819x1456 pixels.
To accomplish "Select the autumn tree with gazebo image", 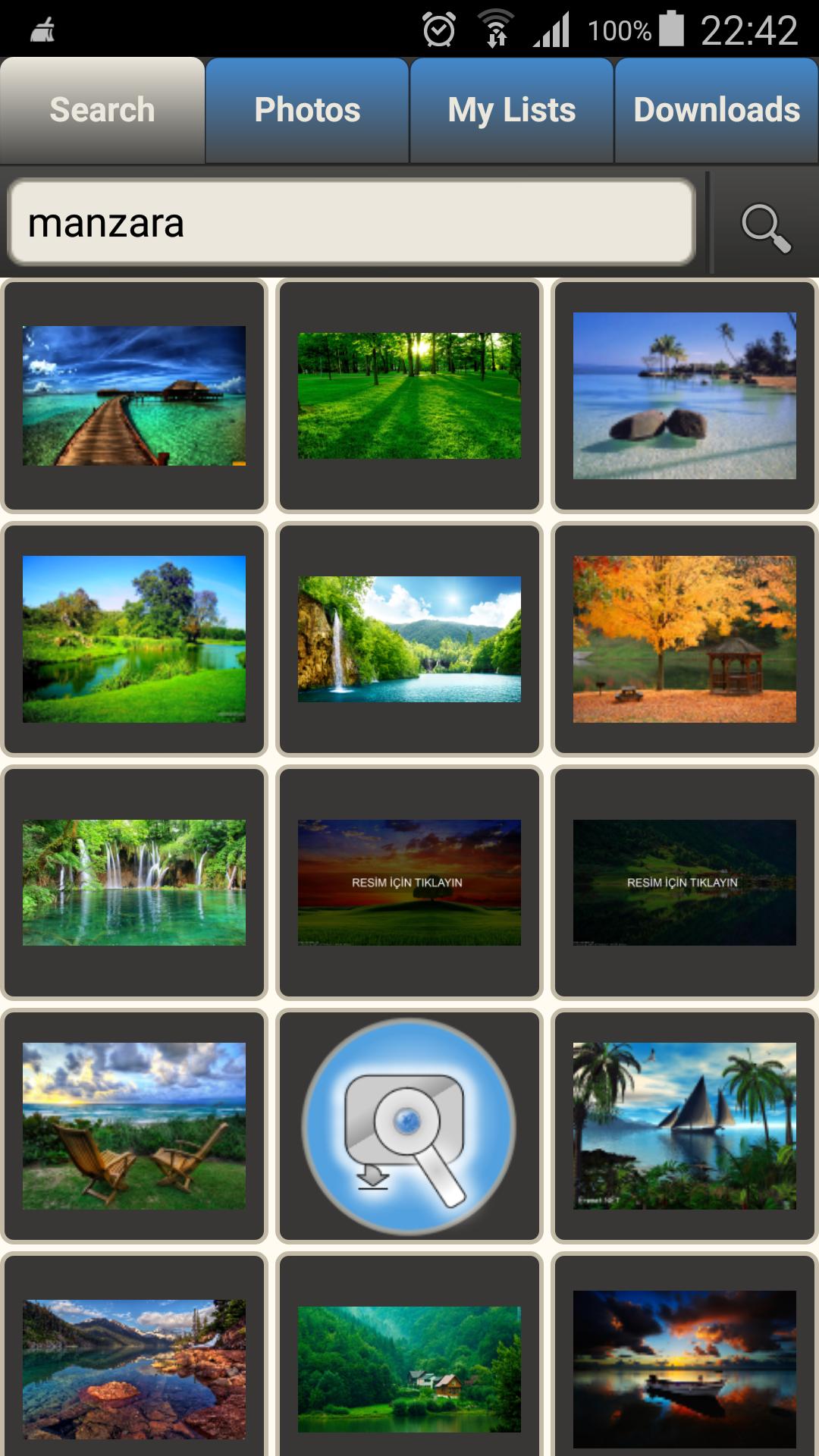I will click(685, 641).
